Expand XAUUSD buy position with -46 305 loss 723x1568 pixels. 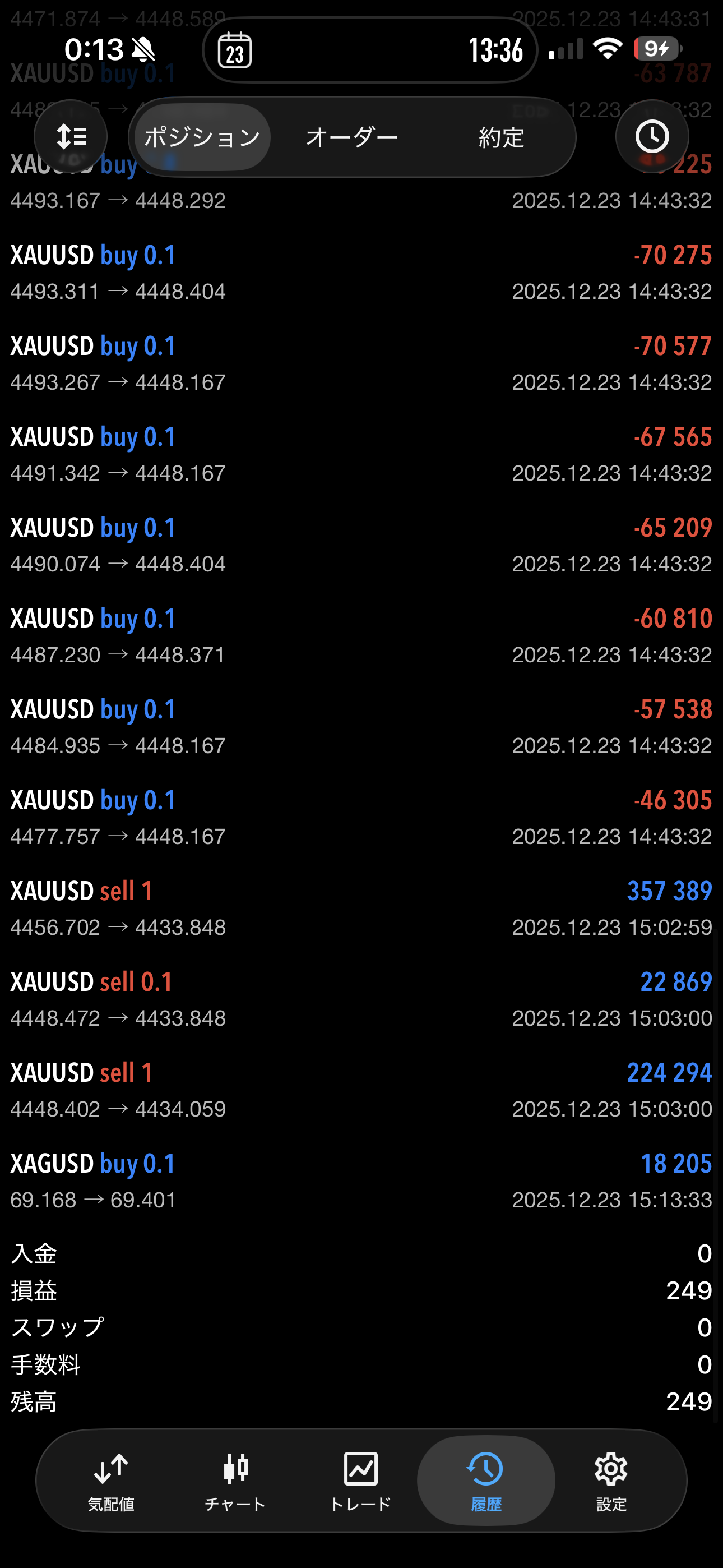click(361, 818)
